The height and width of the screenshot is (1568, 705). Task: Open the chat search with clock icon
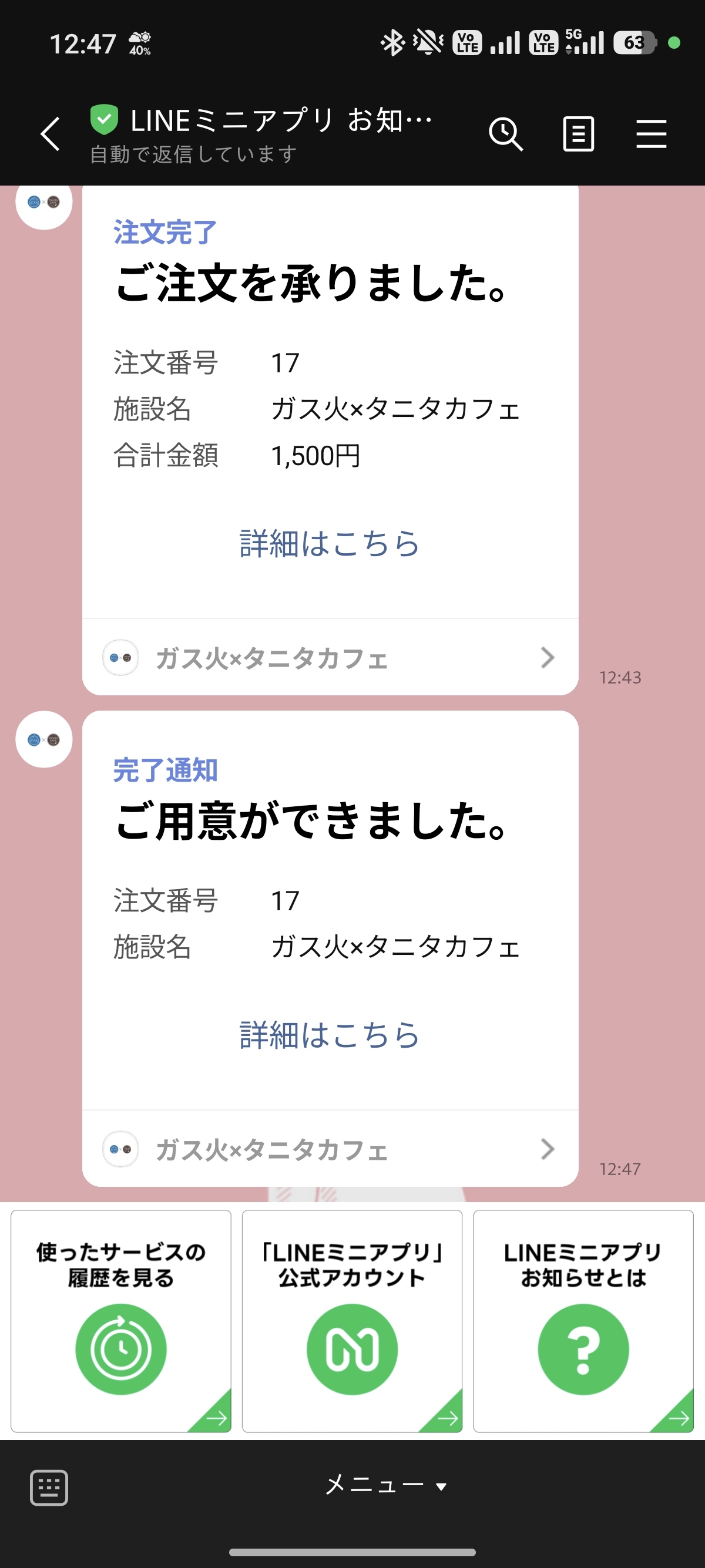coord(505,133)
